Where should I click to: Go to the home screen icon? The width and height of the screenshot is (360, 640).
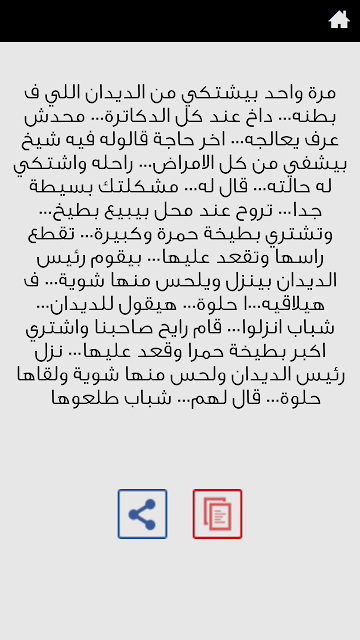pos(339,20)
